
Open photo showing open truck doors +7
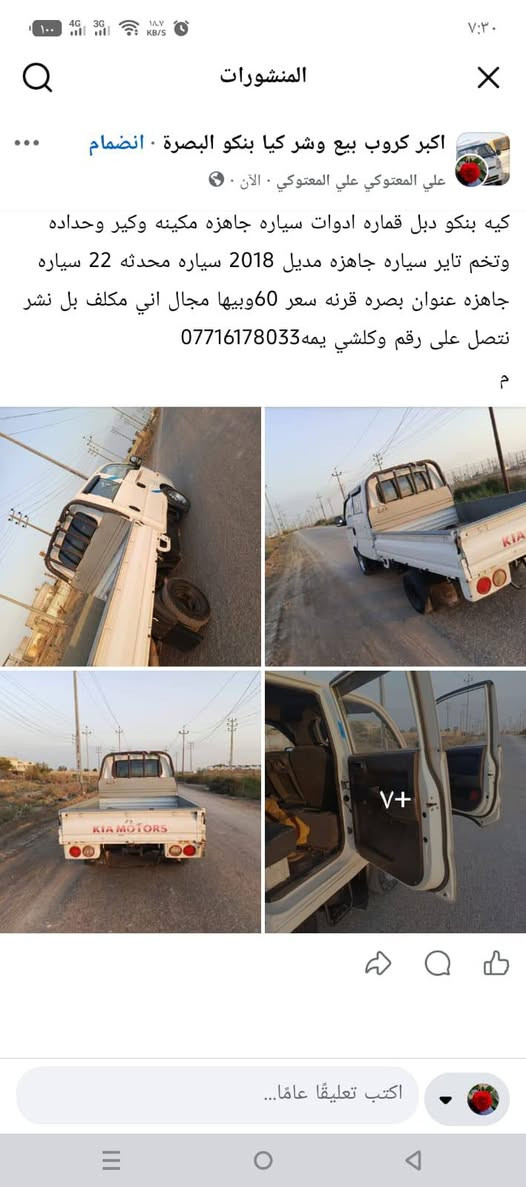tap(395, 801)
